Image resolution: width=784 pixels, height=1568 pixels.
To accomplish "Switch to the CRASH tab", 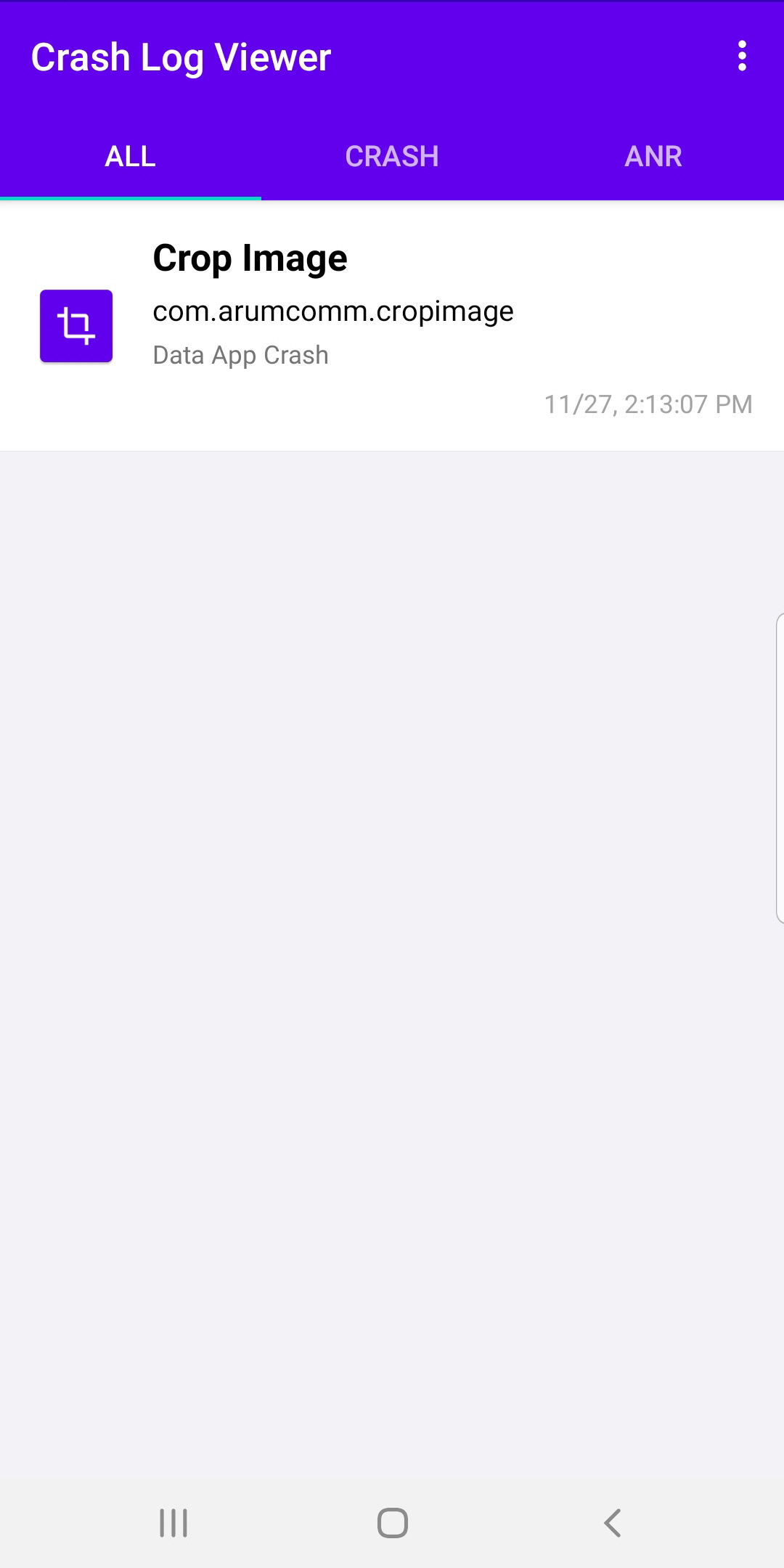I will coord(392,157).
